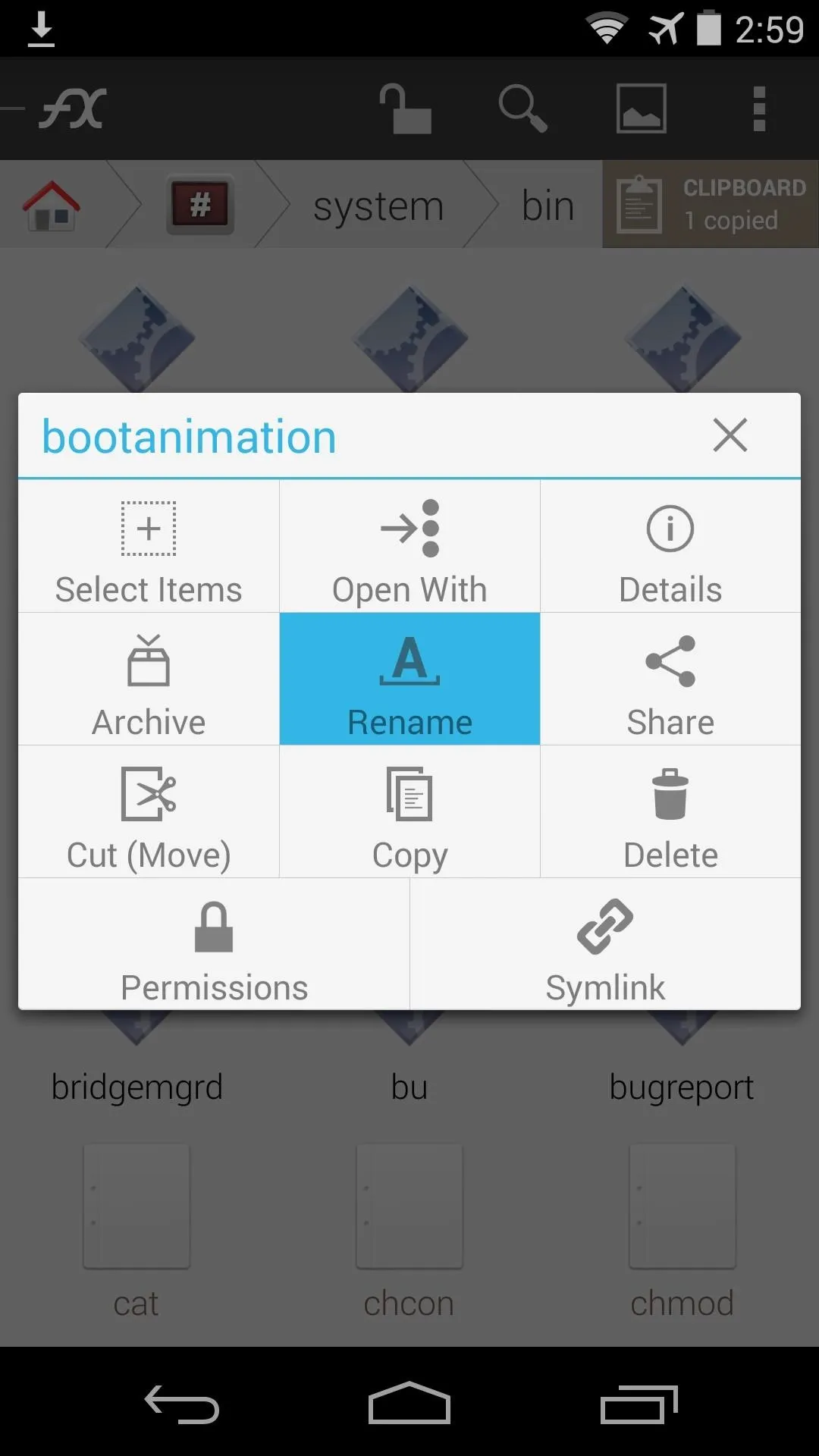Close the bootanimation dialog
This screenshot has height=1456, width=819.
[730, 435]
